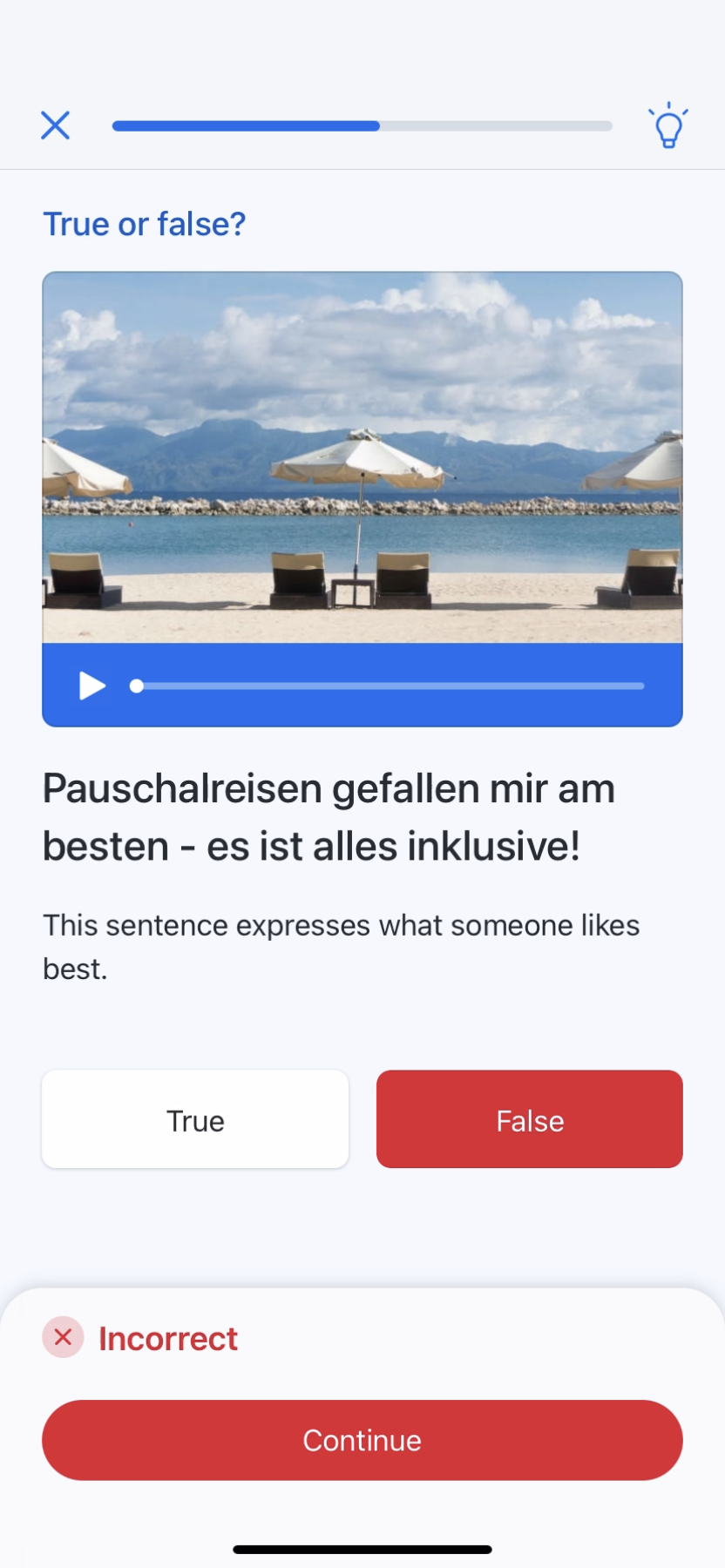Click the Incorrect label text
725x1568 pixels.
pos(168,1337)
